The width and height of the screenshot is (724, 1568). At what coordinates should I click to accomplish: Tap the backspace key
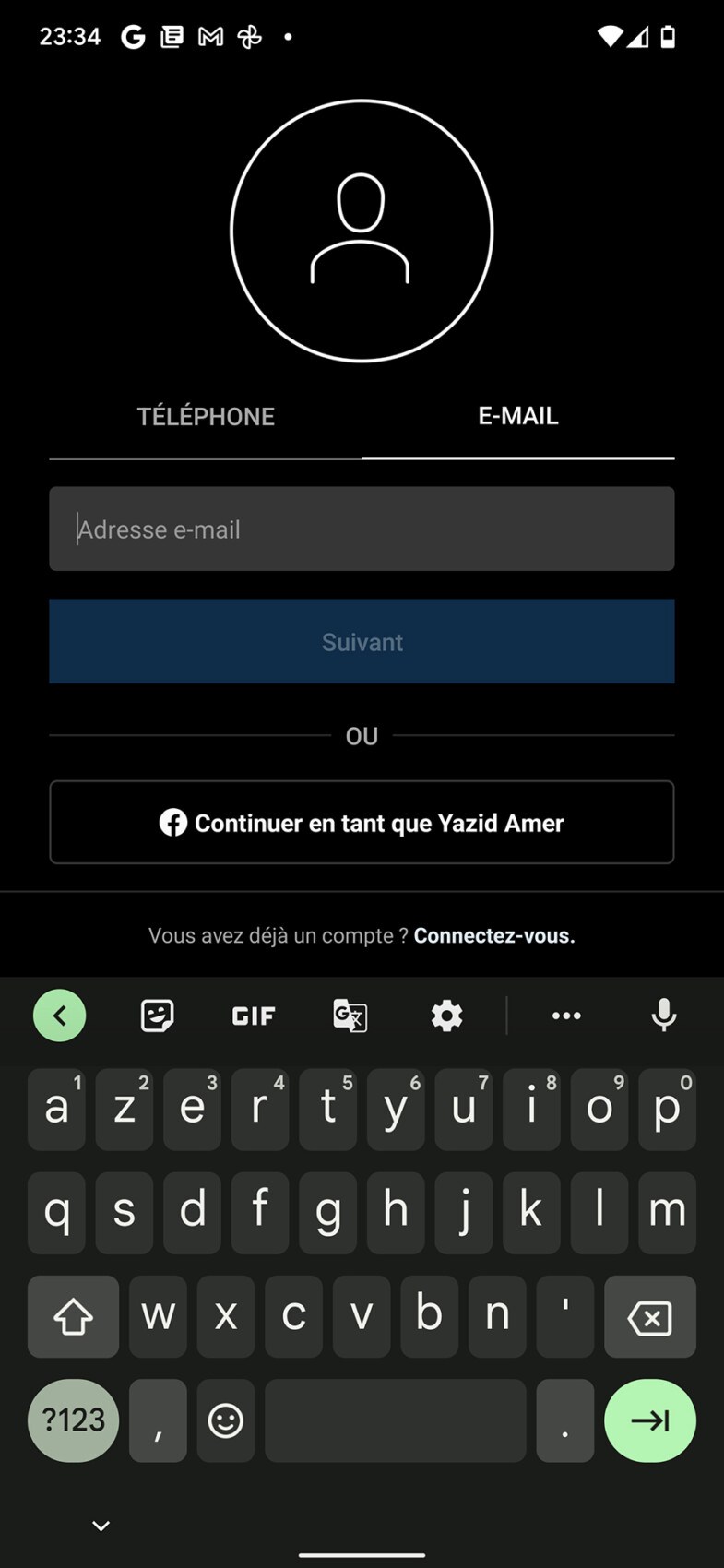tap(650, 1318)
